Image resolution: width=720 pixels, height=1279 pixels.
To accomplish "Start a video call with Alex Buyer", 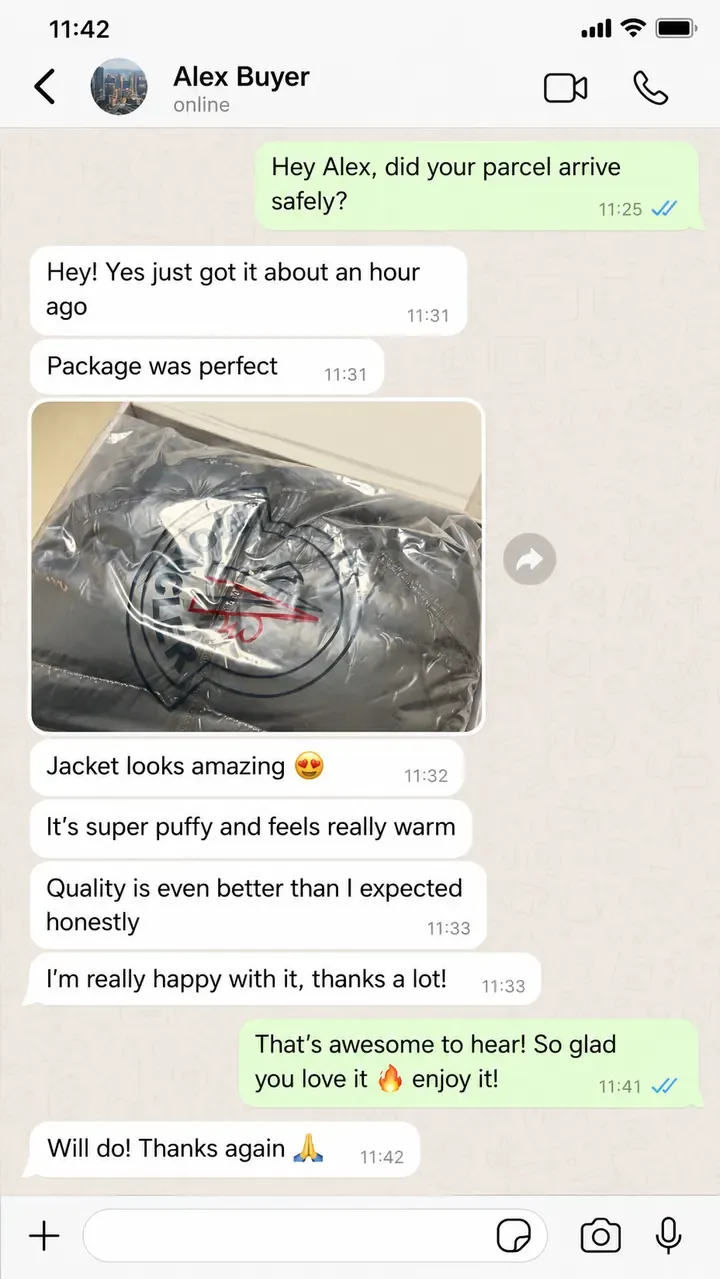I will pyautogui.click(x=566, y=88).
